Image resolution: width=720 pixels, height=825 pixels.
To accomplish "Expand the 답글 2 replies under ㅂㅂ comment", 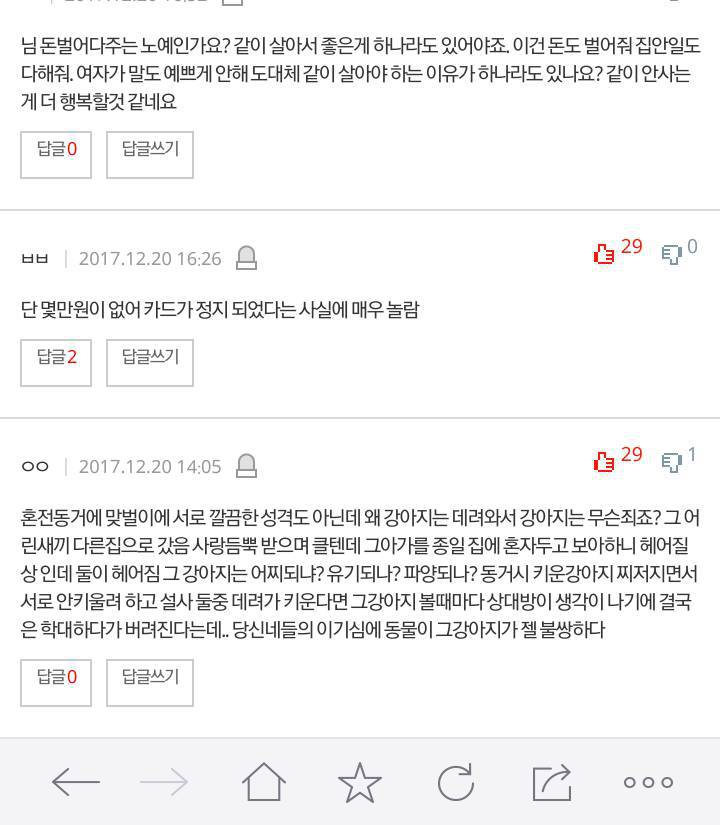I will point(55,363).
